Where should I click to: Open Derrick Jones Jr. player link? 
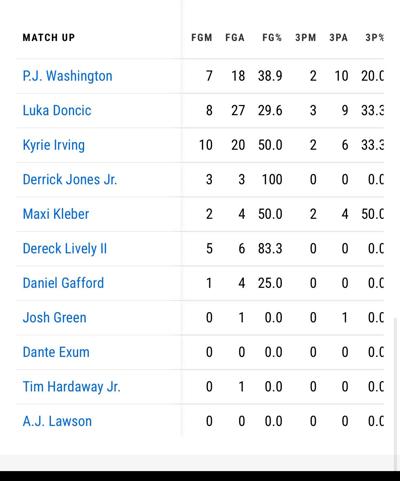(x=70, y=179)
